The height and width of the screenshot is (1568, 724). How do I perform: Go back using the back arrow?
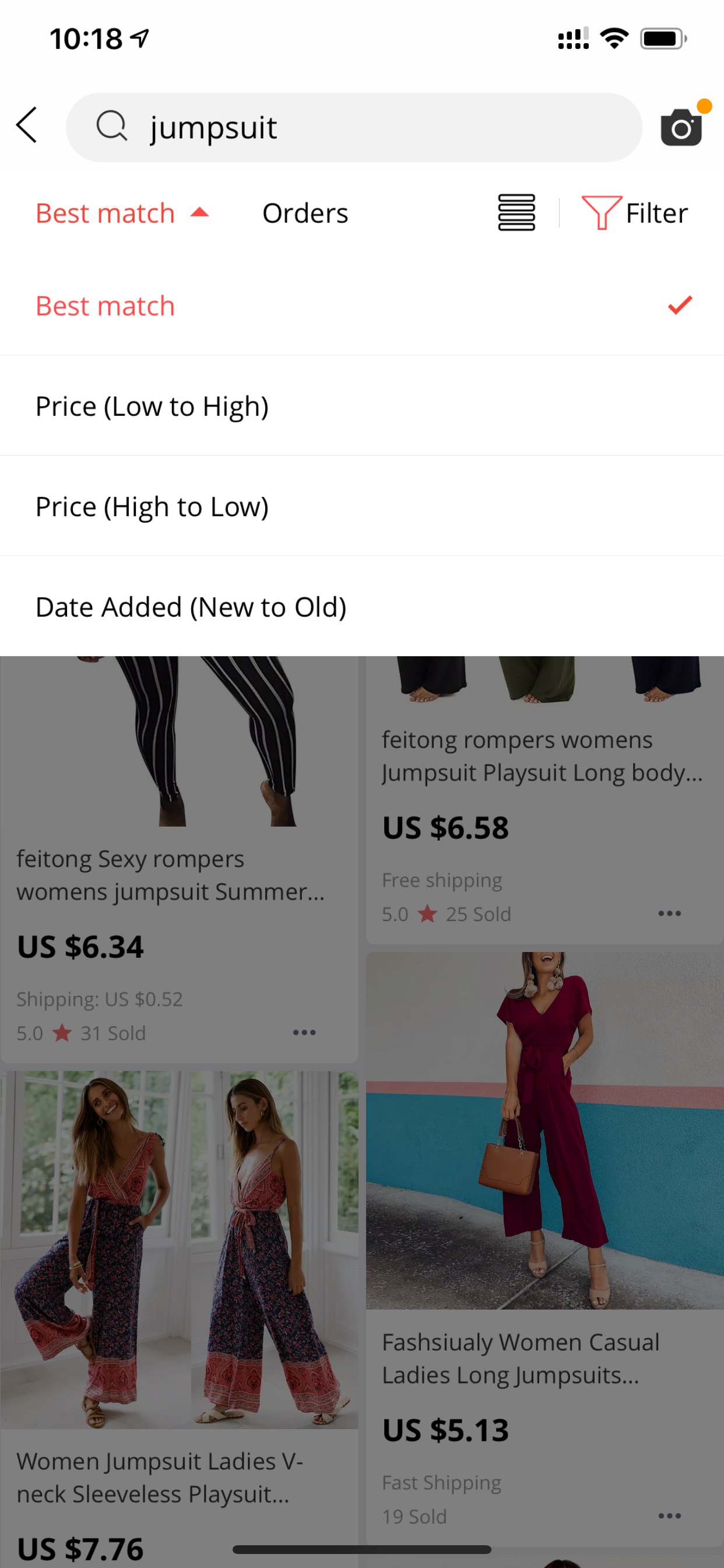tap(27, 125)
